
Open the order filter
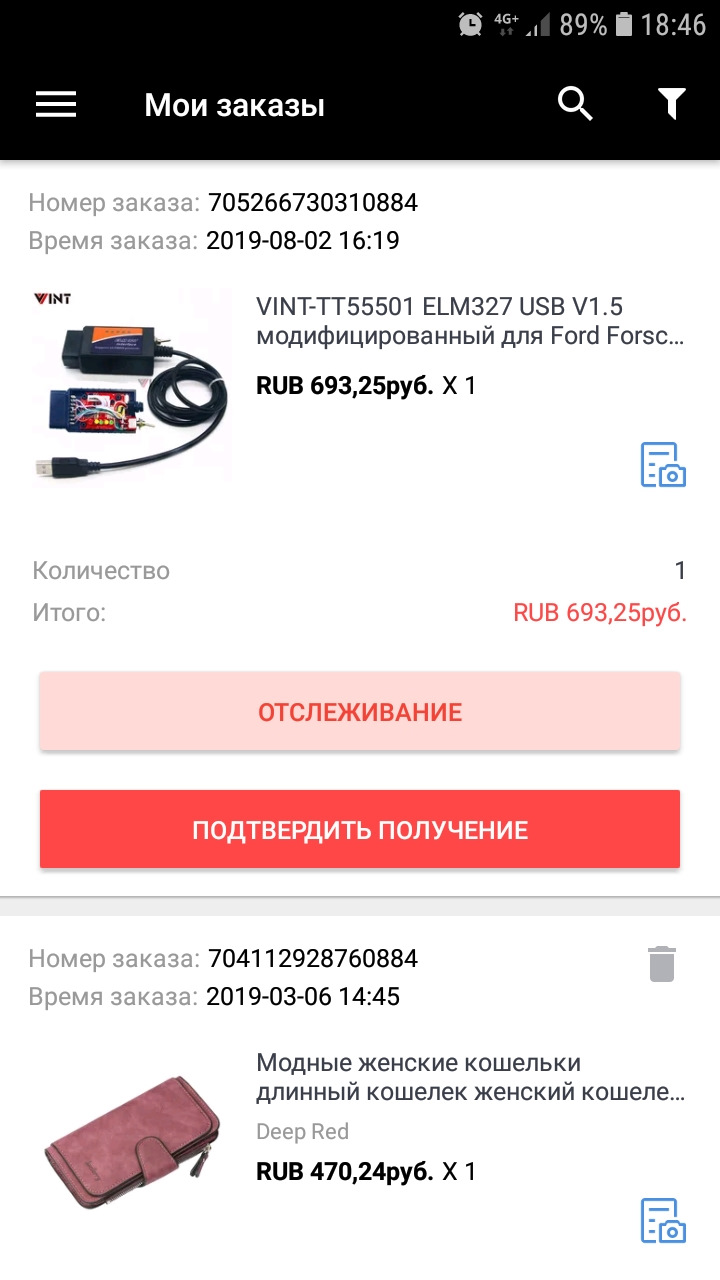[x=671, y=104]
